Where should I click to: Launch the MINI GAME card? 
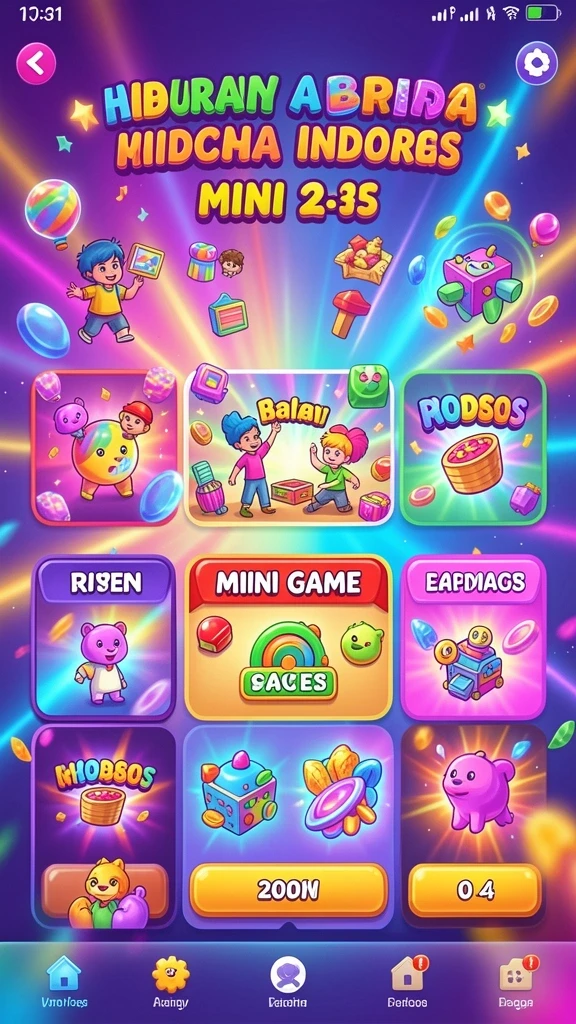(x=289, y=637)
